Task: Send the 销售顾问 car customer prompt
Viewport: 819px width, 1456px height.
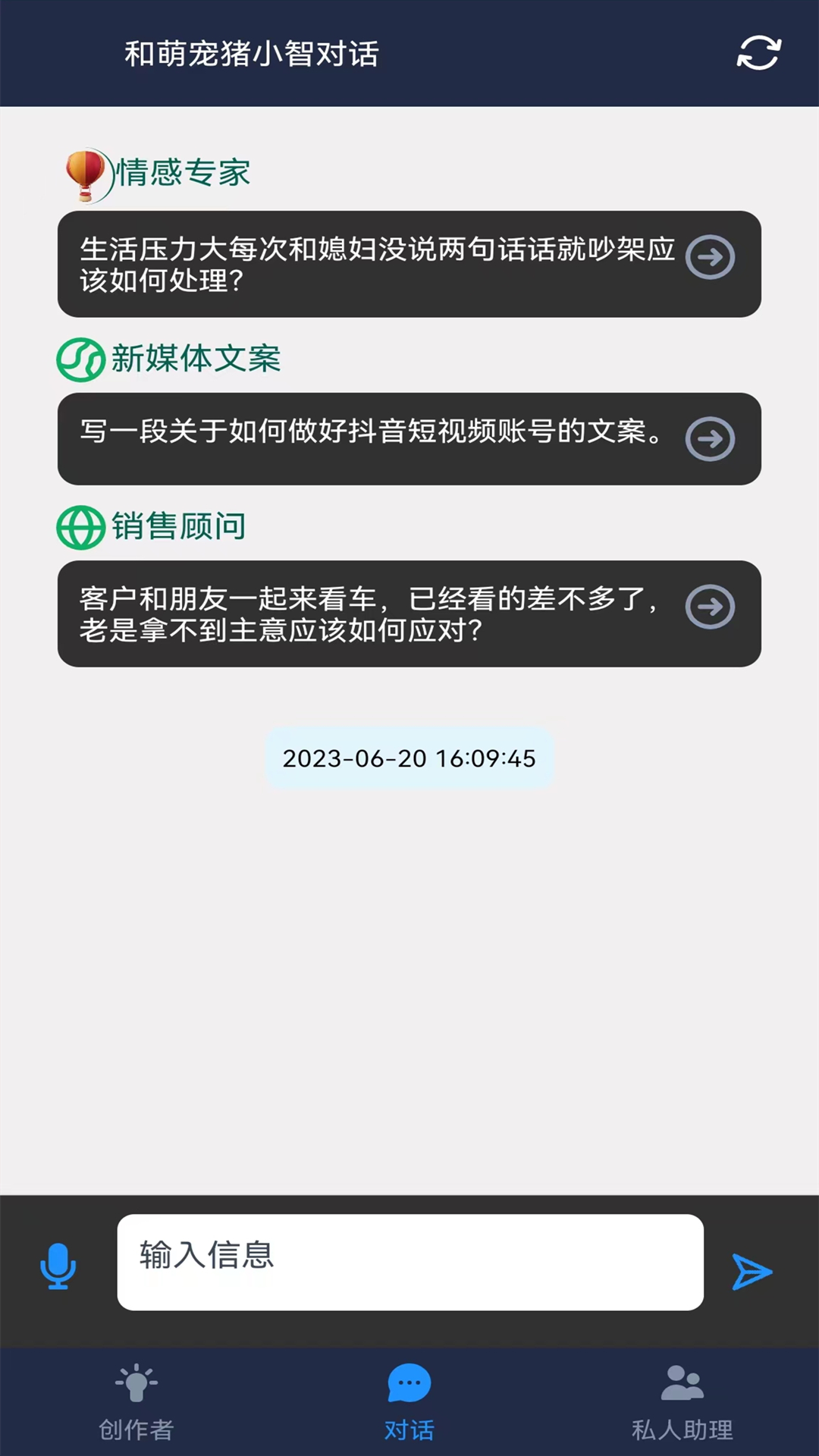Action: [x=710, y=607]
